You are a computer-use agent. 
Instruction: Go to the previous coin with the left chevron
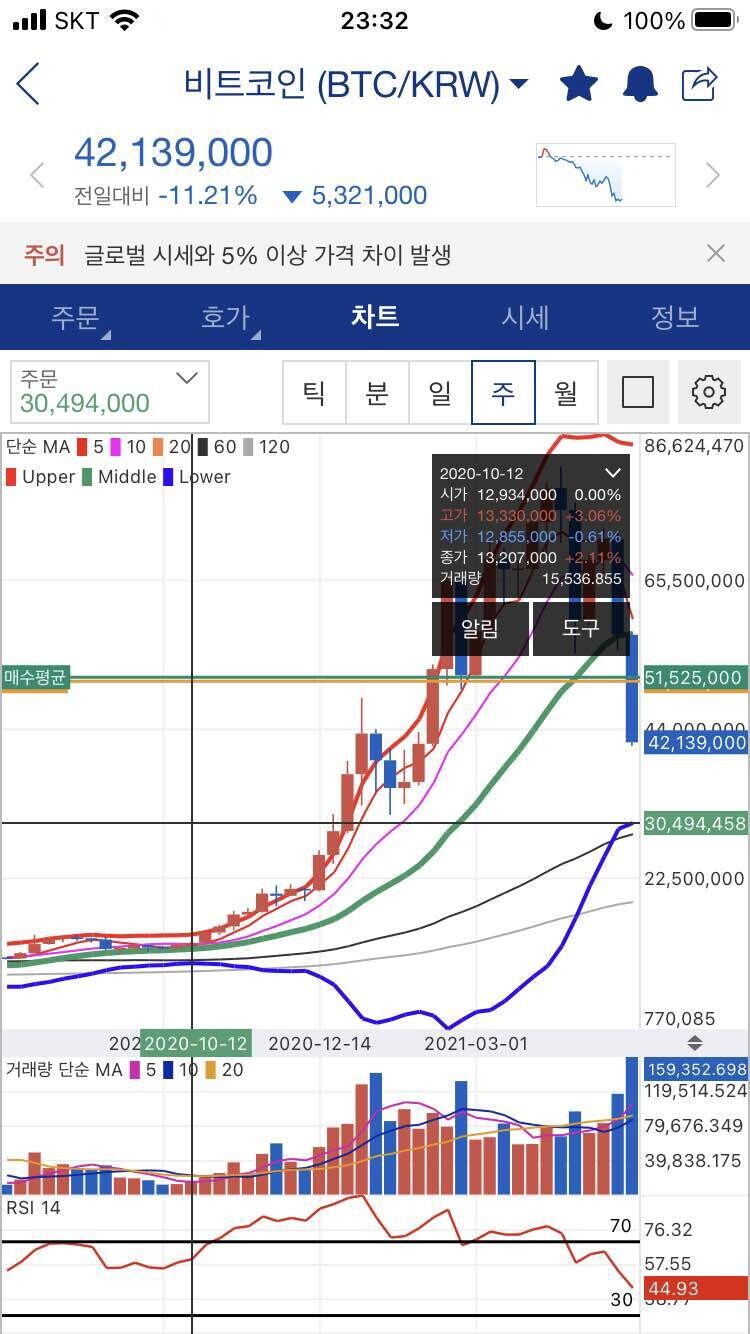37,176
